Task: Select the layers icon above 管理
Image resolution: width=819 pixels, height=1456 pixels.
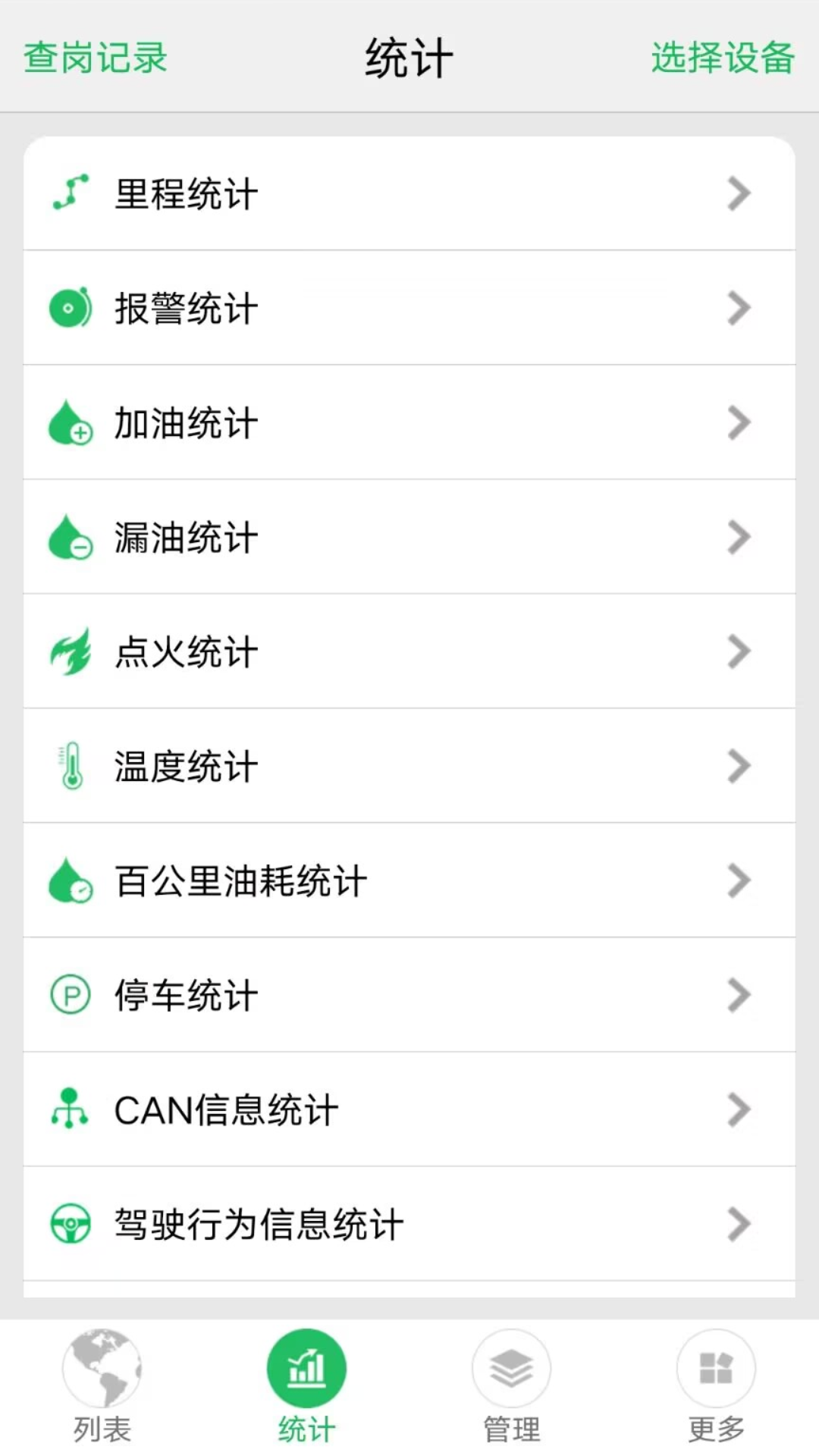Action: pos(512,1365)
